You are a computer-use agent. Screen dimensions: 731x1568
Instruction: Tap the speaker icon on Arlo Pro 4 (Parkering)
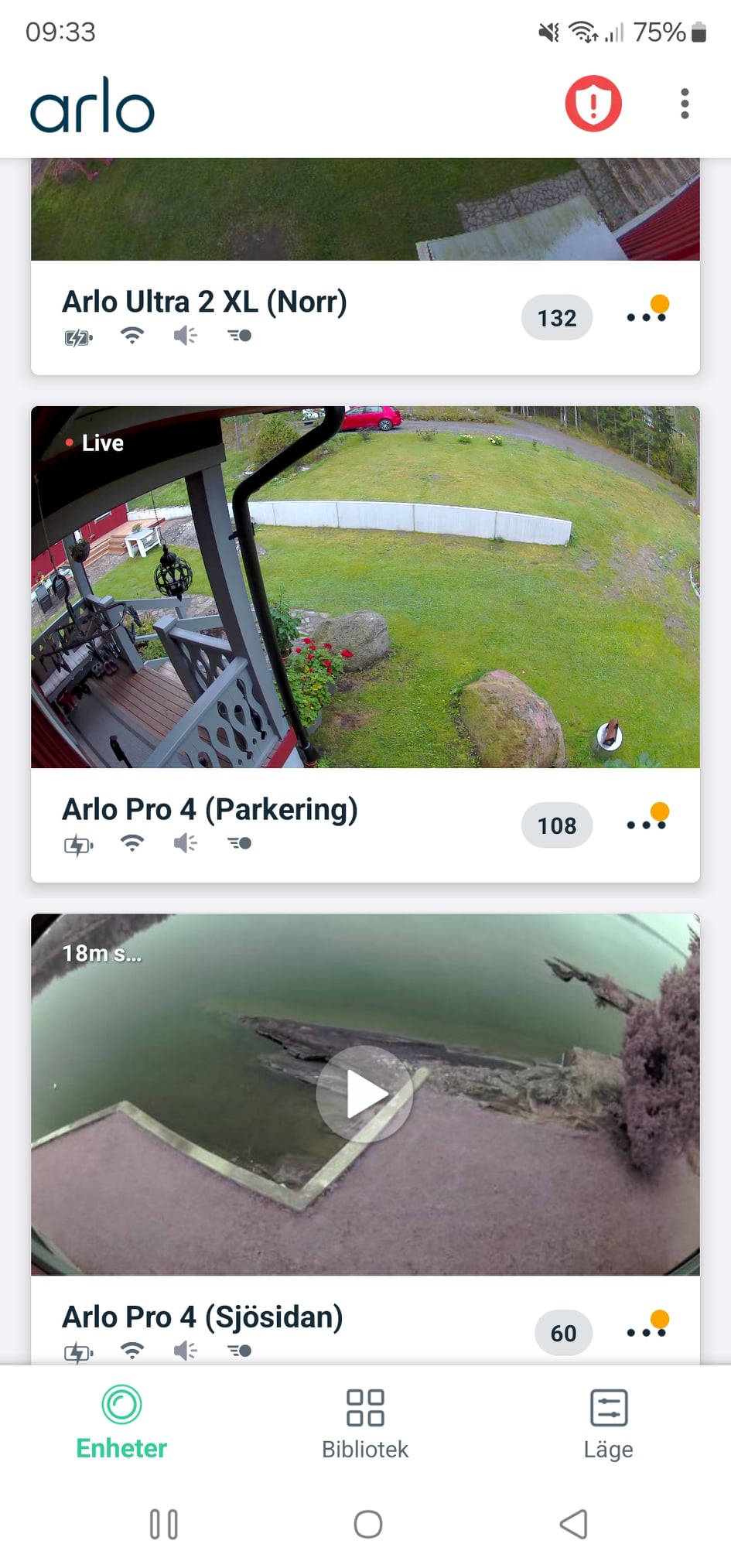(x=185, y=843)
